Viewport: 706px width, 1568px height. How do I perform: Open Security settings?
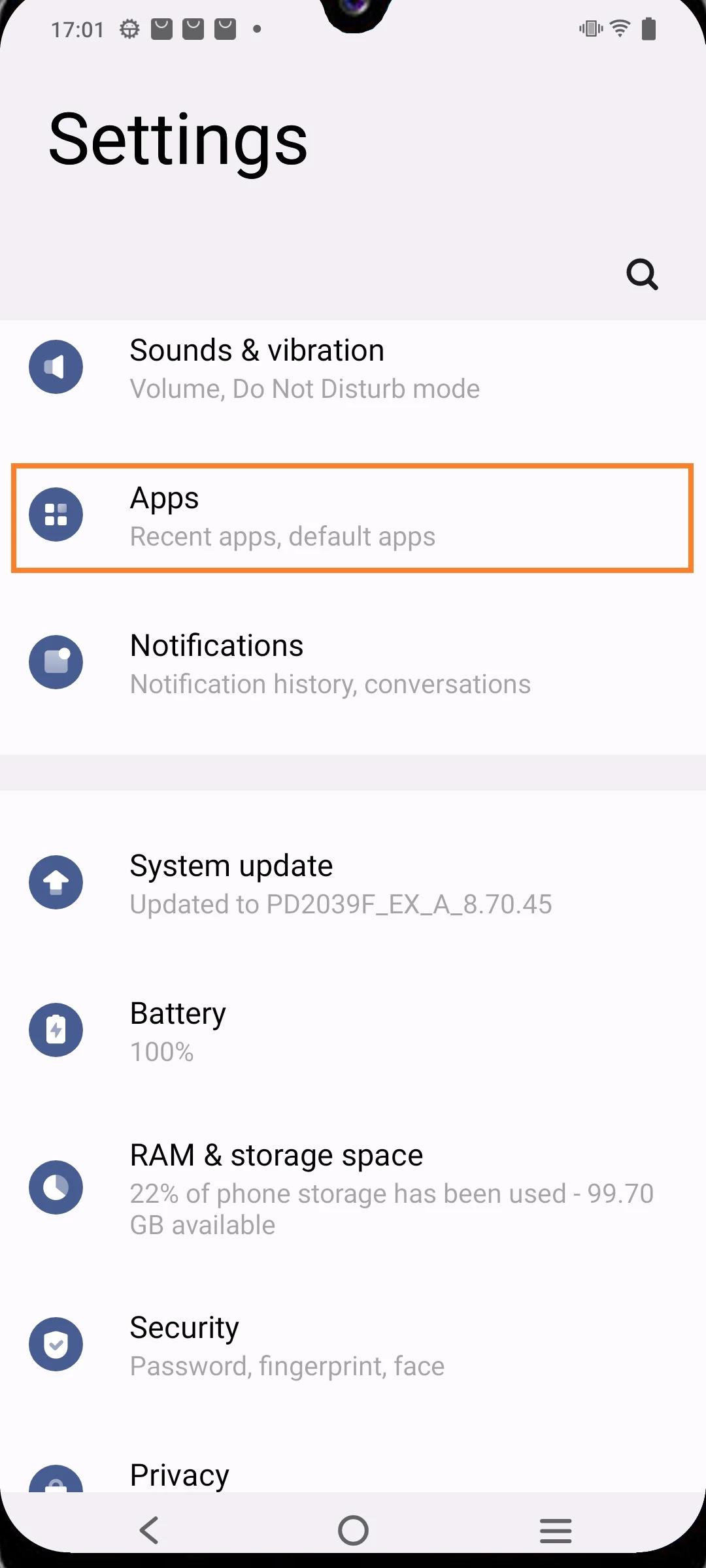click(353, 1346)
